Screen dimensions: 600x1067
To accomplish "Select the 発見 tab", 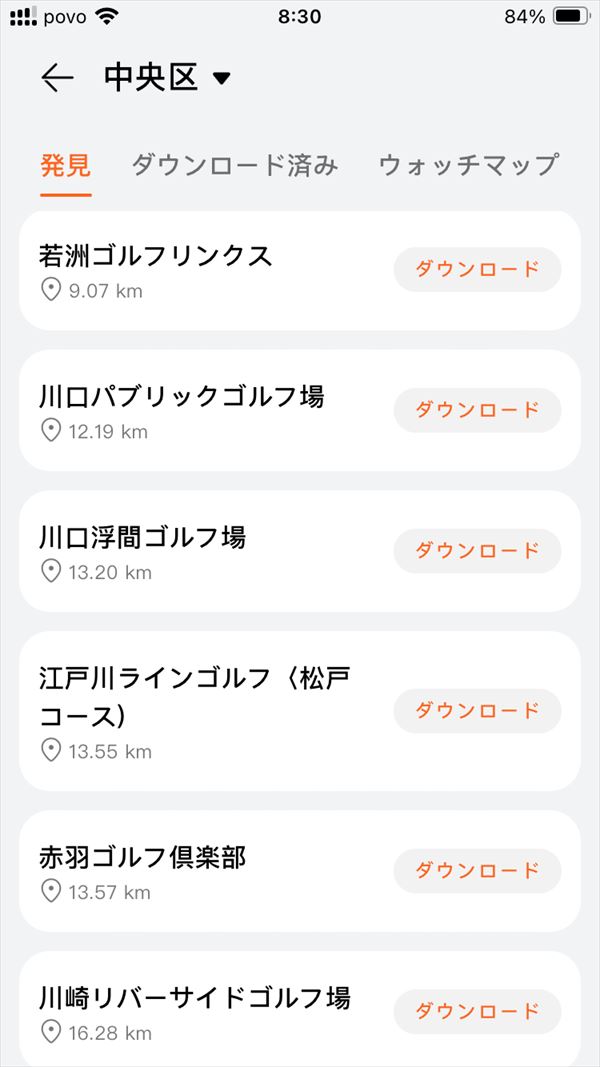I will [x=65, y=165].
